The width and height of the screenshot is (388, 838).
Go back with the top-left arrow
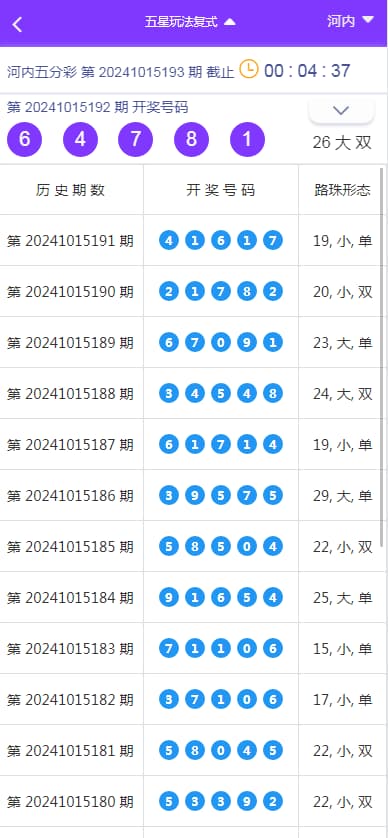tap(18, 24)
